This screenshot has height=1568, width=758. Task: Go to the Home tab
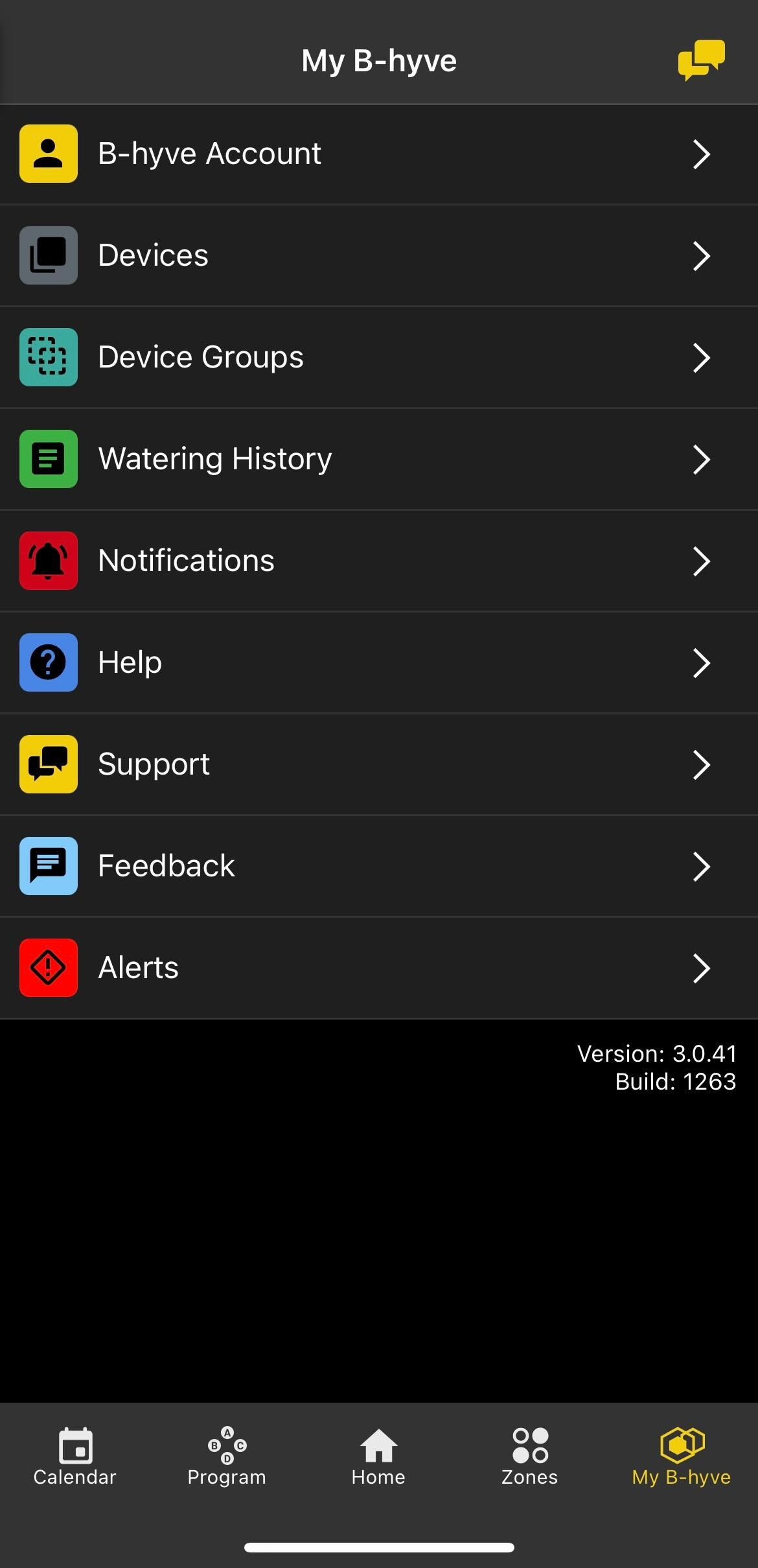378,1457
